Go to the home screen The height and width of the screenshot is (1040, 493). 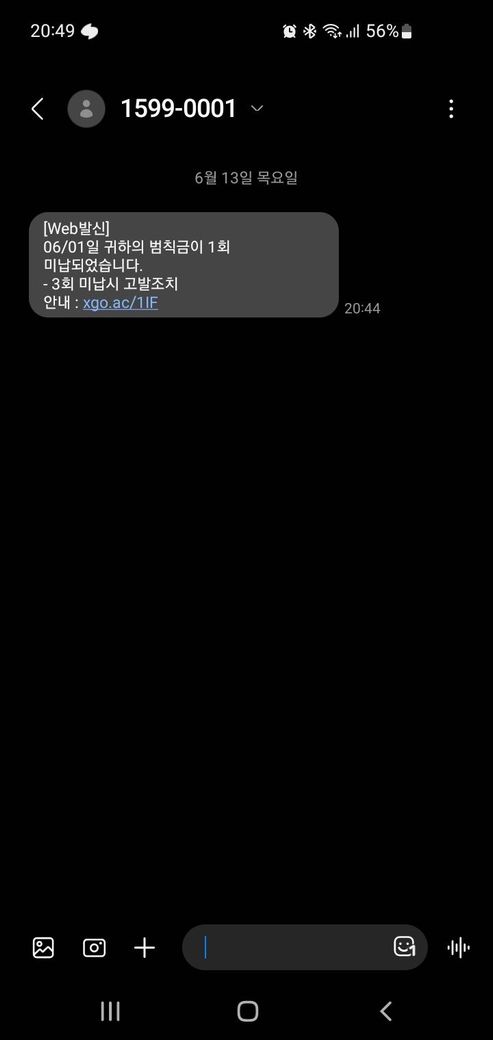tap(247, 1011)
